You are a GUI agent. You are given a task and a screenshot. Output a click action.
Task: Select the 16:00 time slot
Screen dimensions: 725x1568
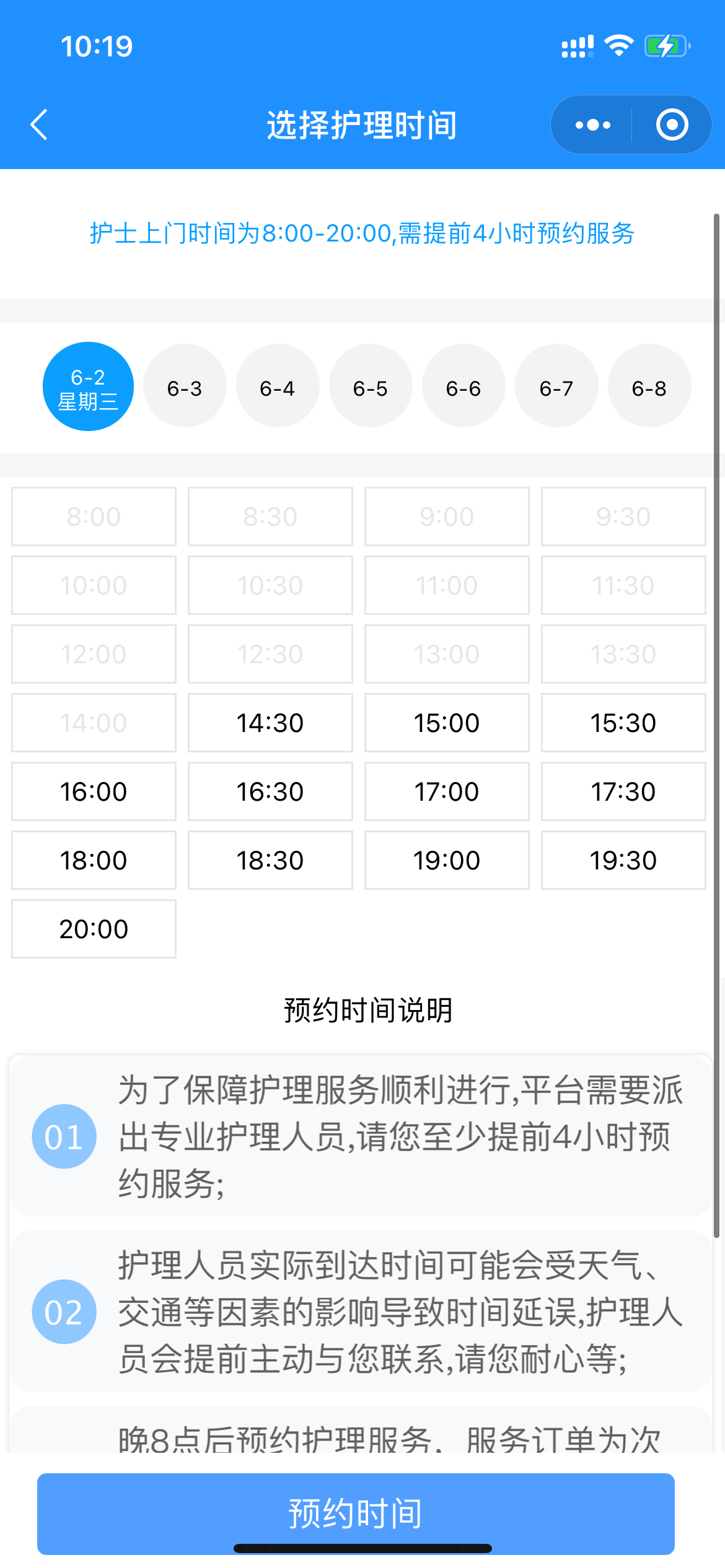94,791
